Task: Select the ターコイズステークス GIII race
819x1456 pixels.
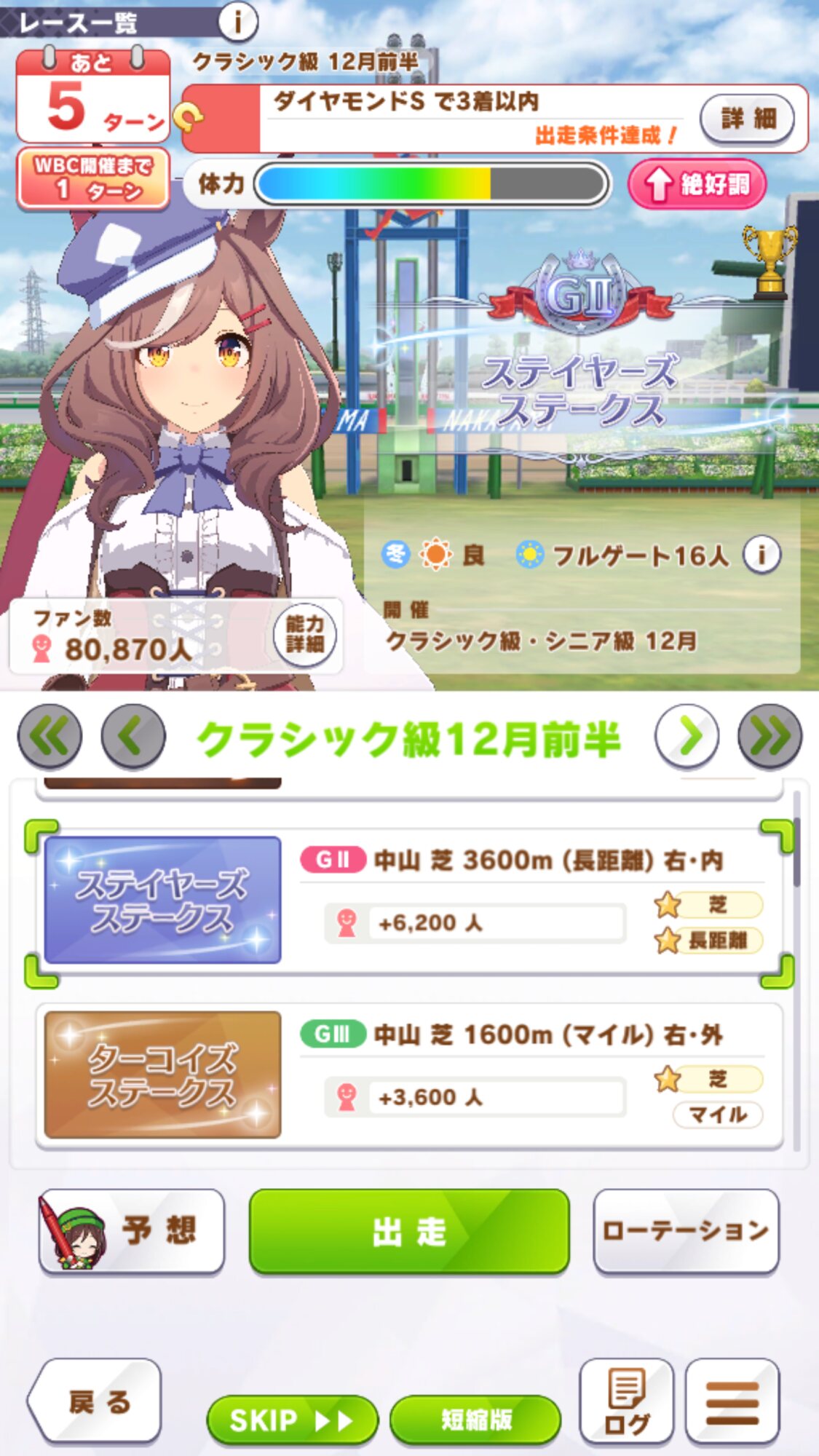Action: point(409,1075)
